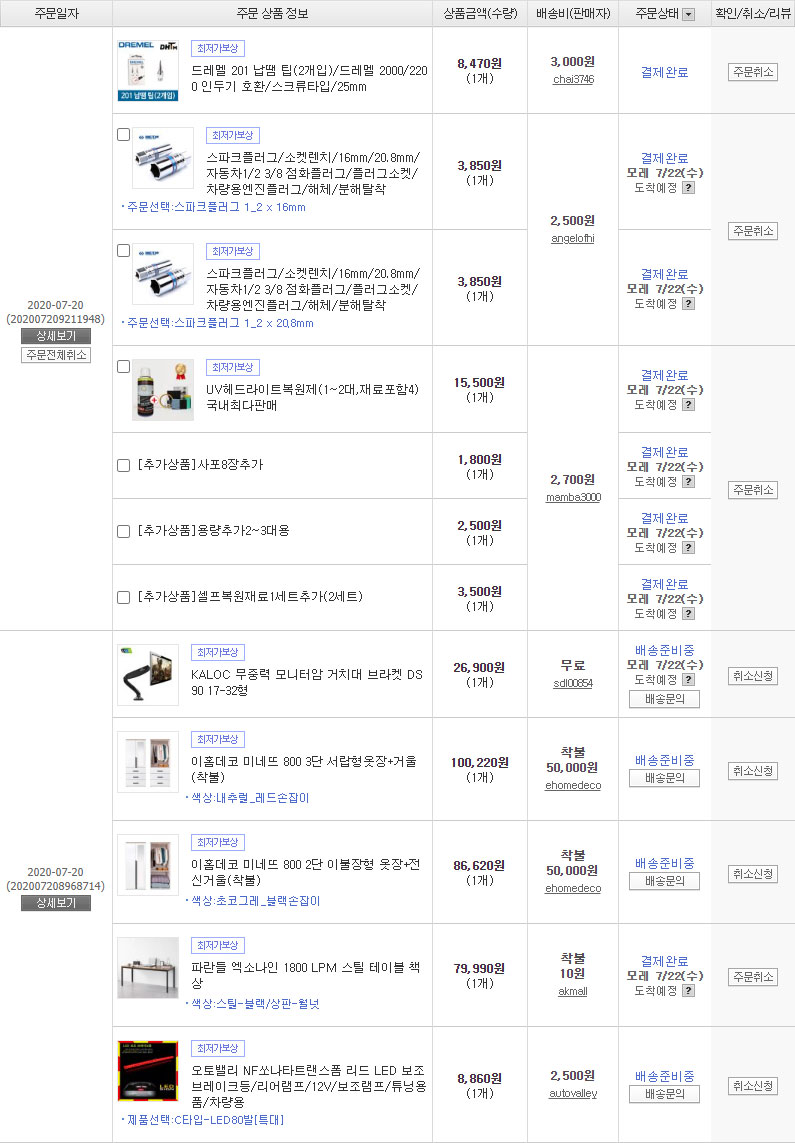This screenshot has height=1143, width=795.
Task: Open the 주문상태 filter dropdown
Action: (687, 14)
